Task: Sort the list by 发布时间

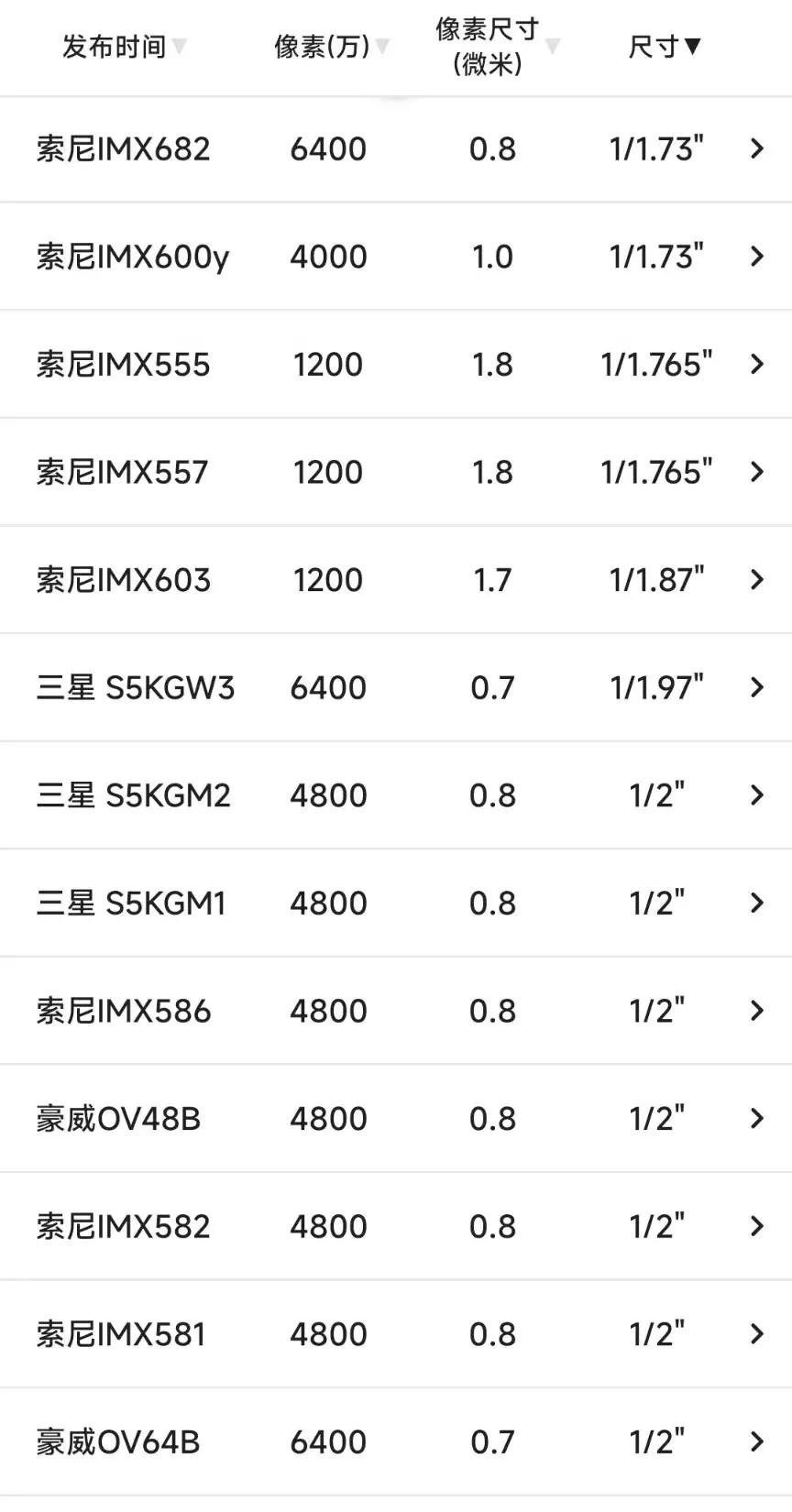Action: (124, 46)
